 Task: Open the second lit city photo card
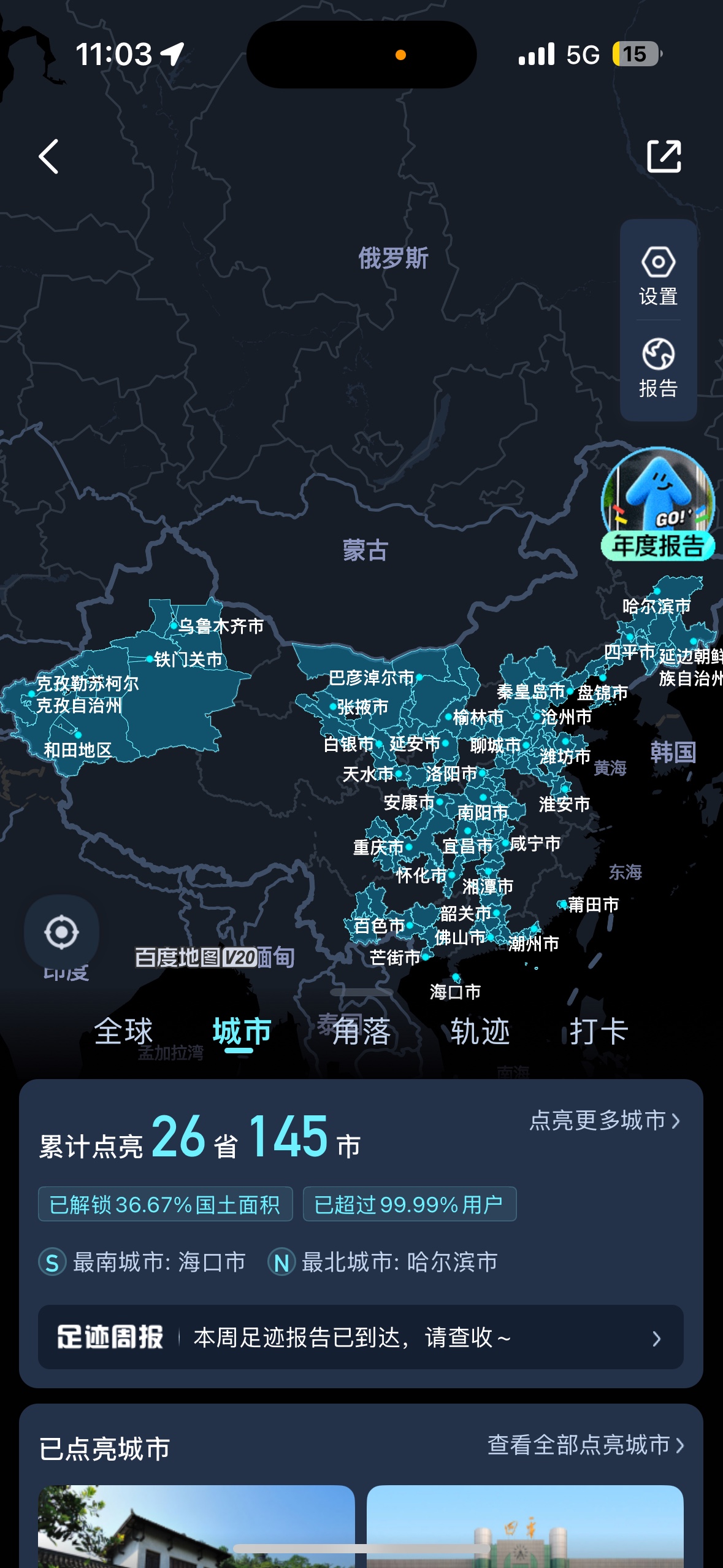pos(525,1526)
